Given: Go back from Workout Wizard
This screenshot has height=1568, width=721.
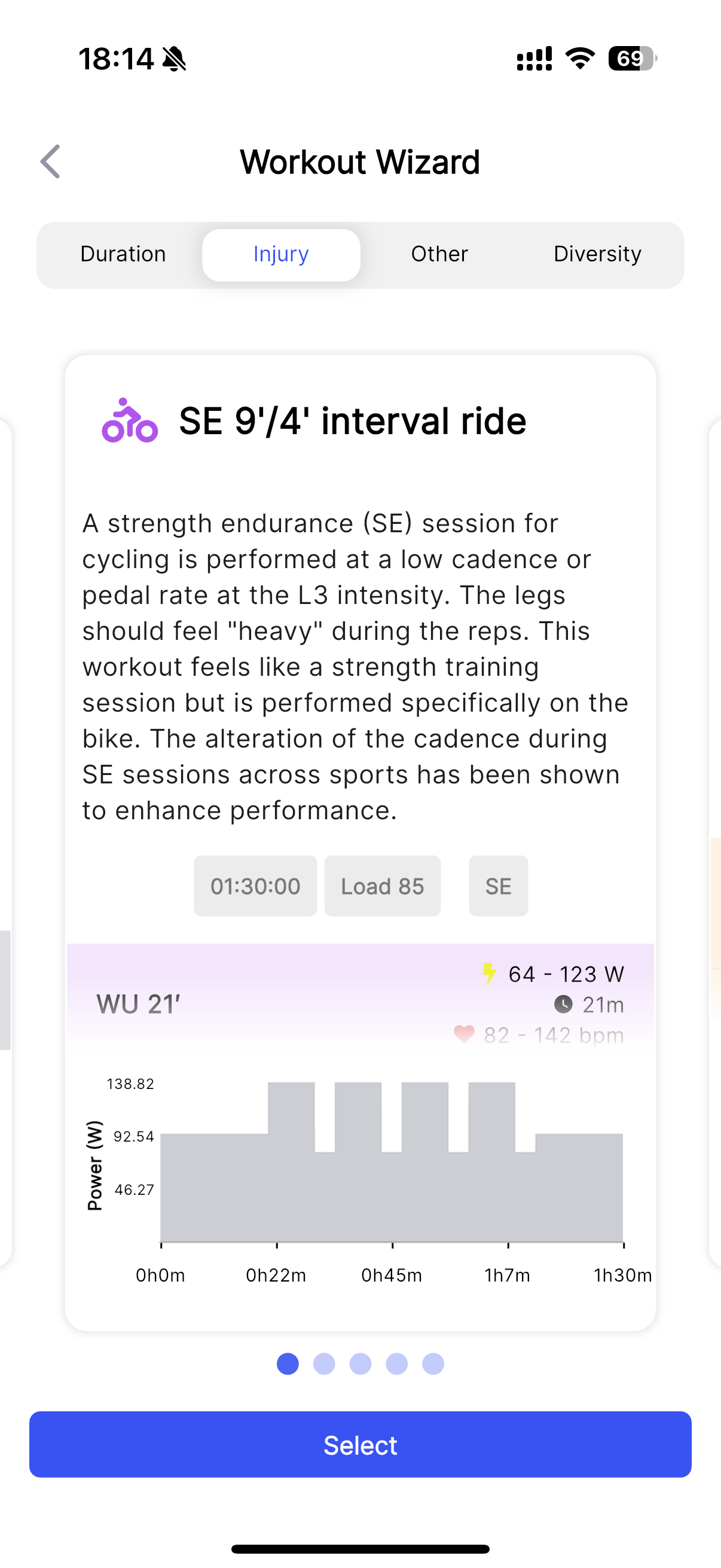Looking at the screenshot, I should [x=50, y=161].
